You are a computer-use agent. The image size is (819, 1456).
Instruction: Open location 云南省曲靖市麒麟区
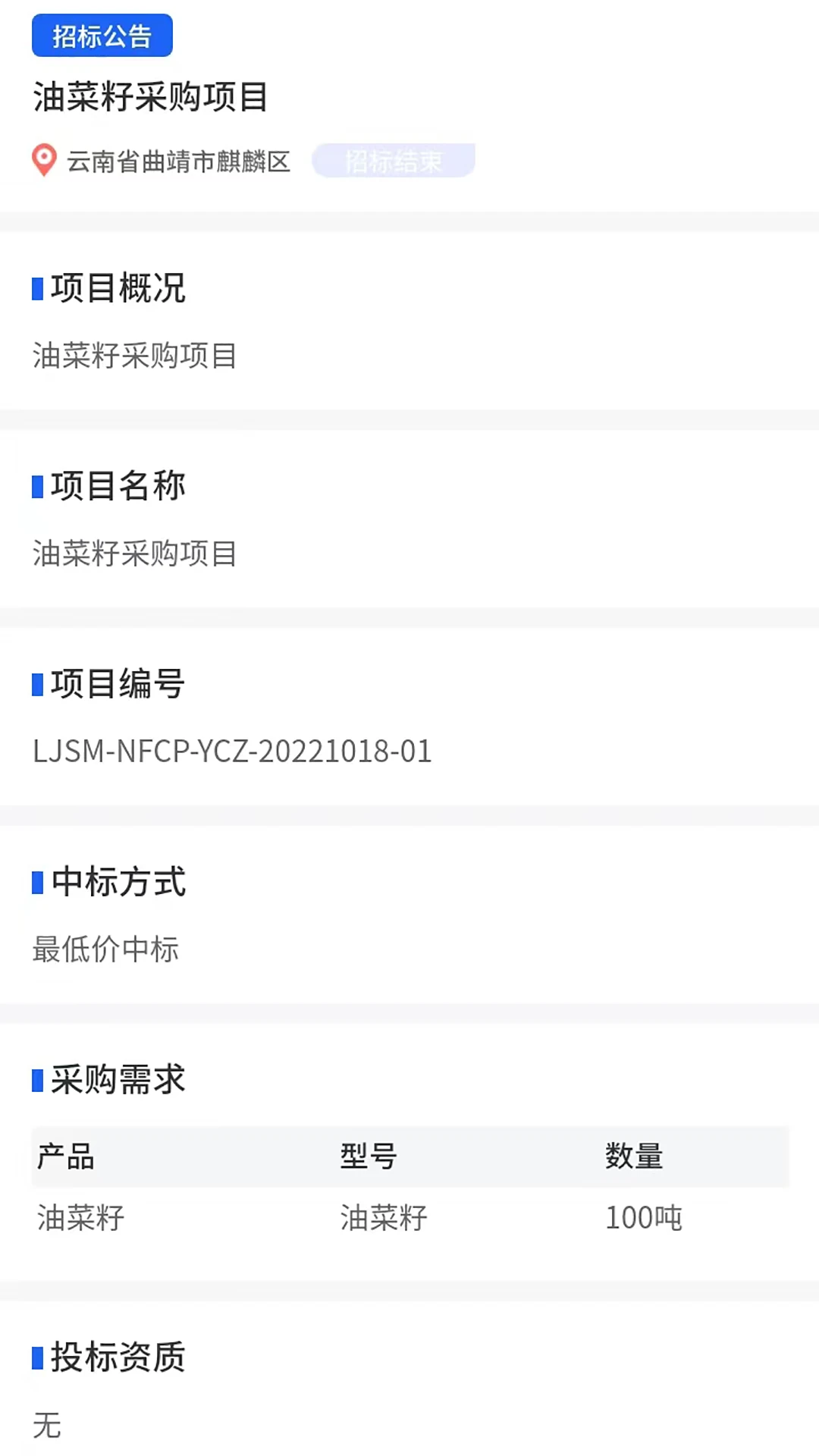pyautogui.click(x=177, y=161)
